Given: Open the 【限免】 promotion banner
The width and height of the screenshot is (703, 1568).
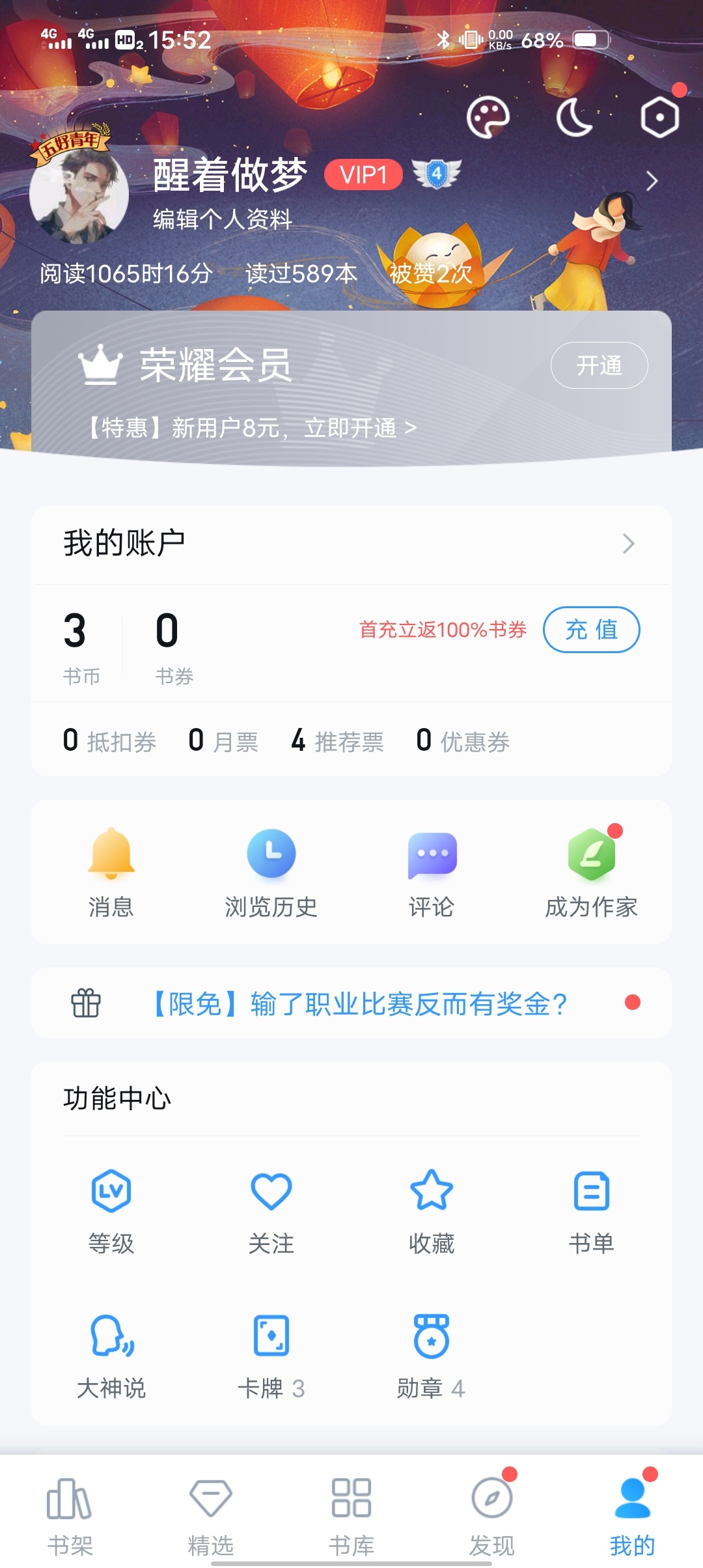Looking at the screenshot, I should coord(359,1003).
